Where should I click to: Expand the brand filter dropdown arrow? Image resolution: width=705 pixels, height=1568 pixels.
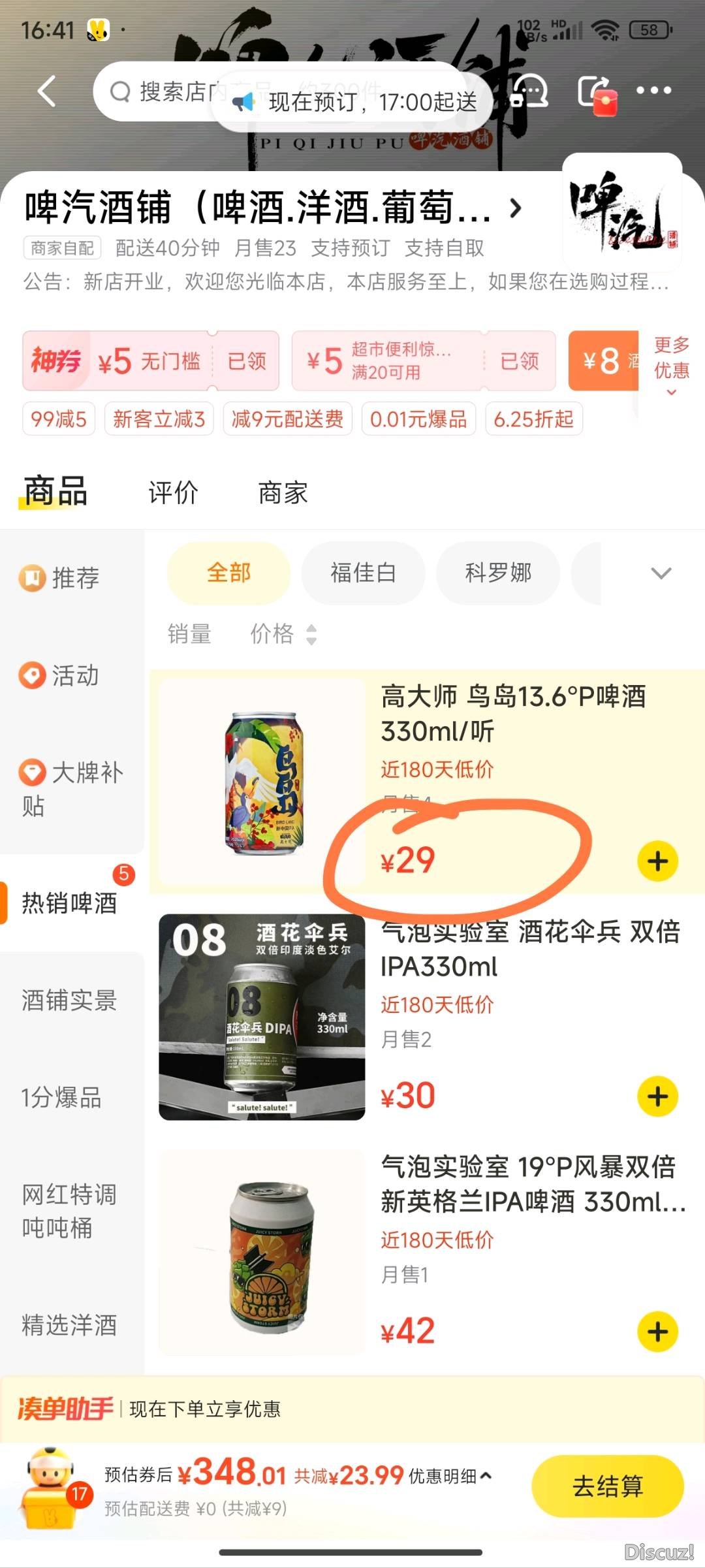(x=661, y=573)
